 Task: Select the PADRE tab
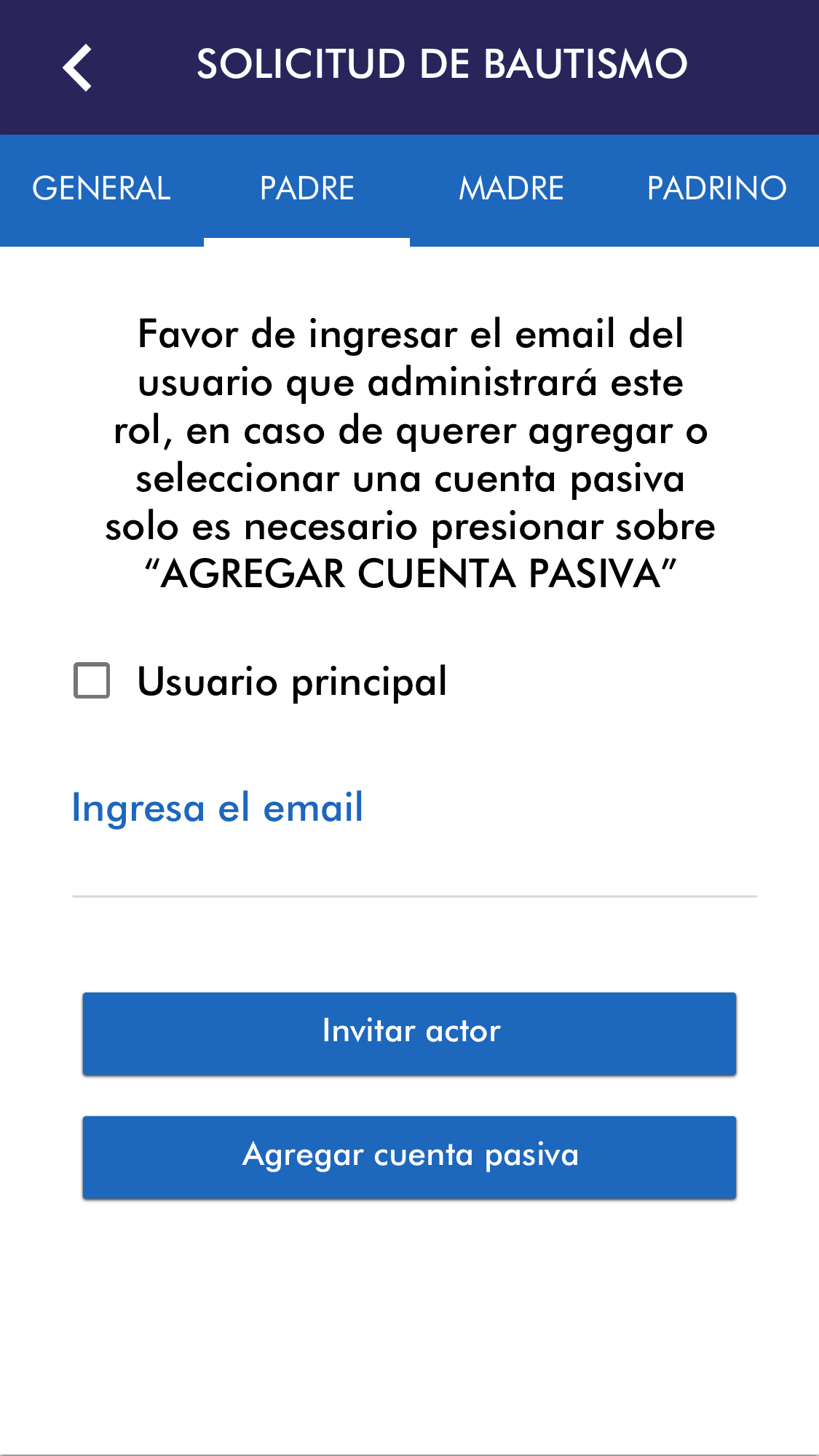306,188
